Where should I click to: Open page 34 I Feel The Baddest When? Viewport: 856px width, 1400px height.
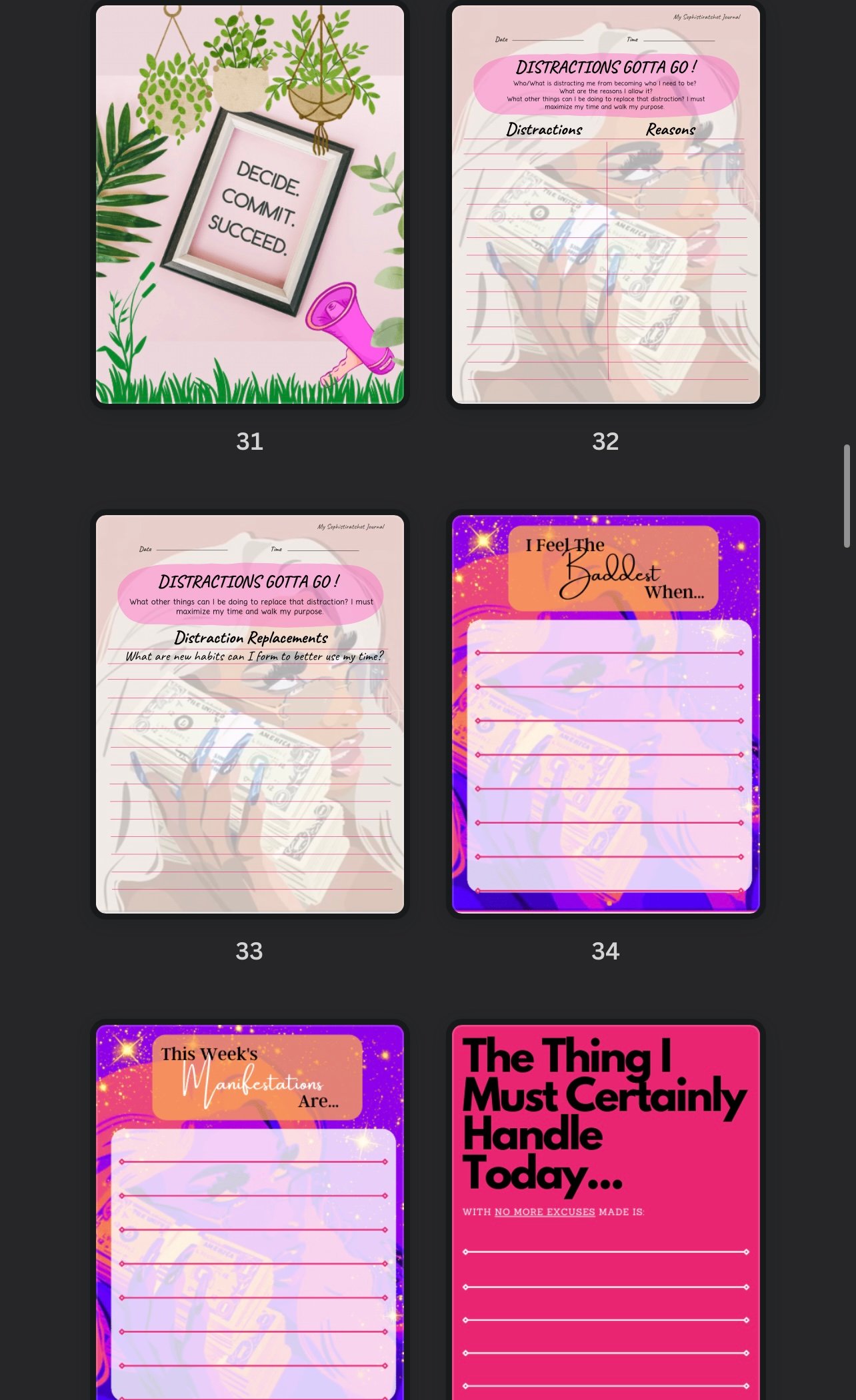coord(605,714)
